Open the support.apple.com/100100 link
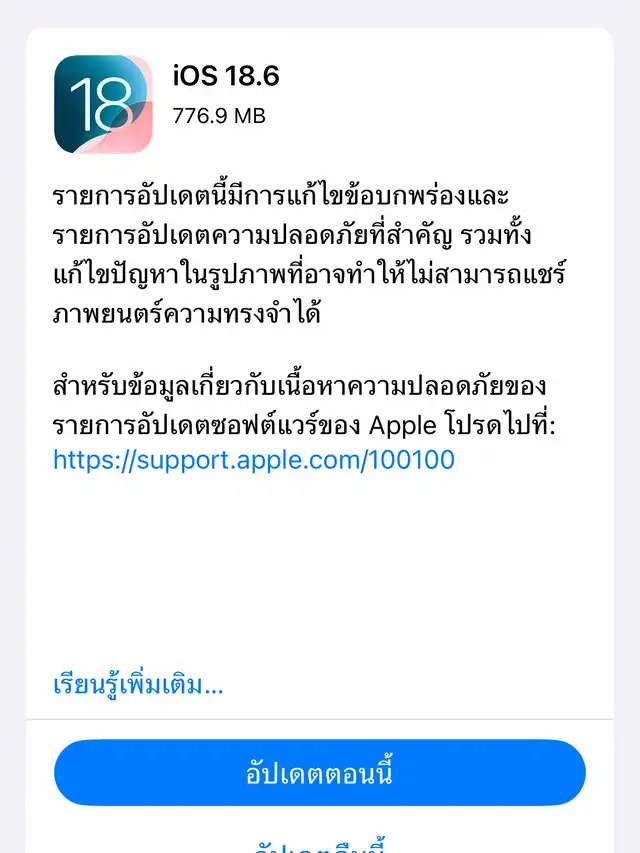Image resolution: width=640 pixels, height=853 pixels. [254, 460]
